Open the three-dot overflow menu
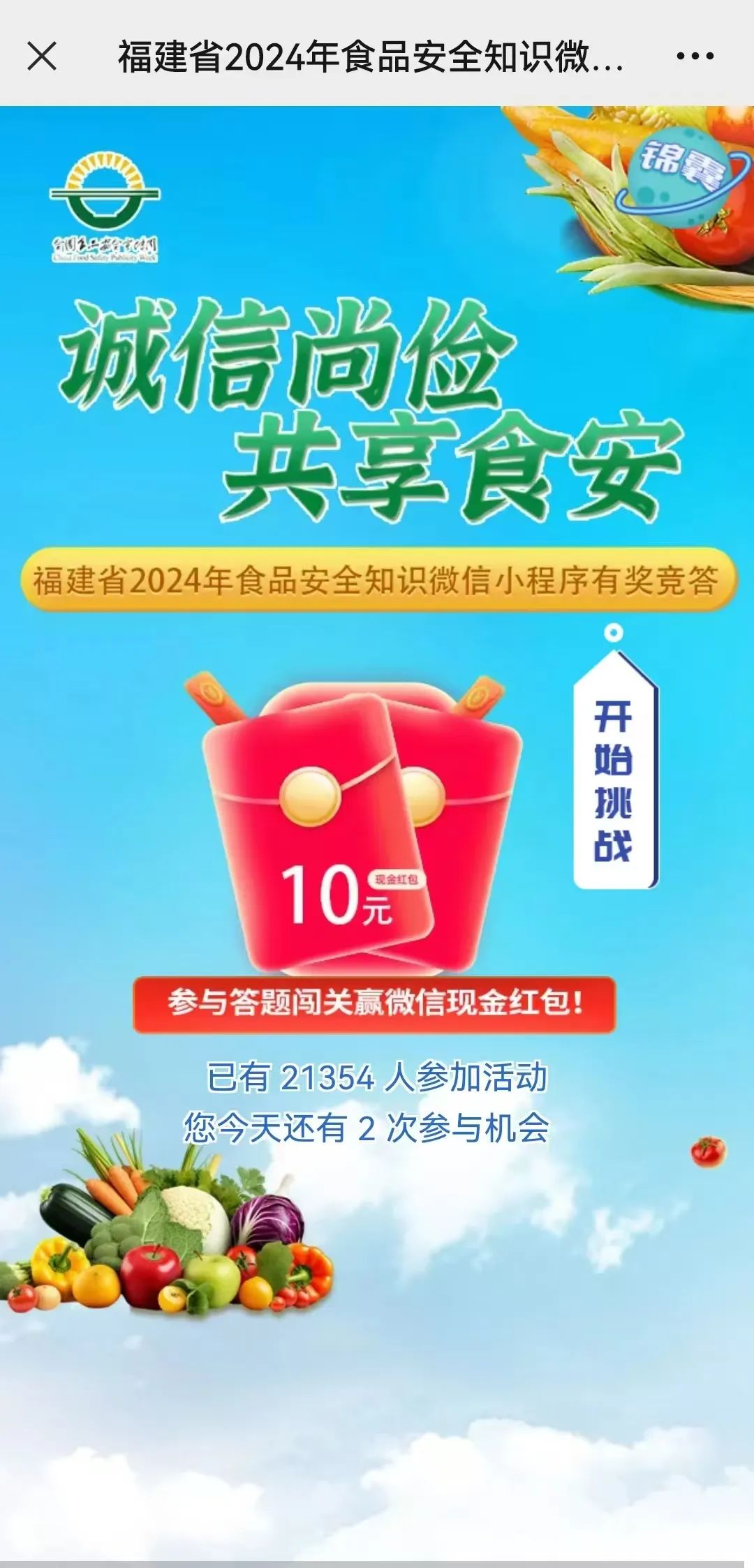The height and width of the screenshot is (1568, 754). tap(695, 56)
